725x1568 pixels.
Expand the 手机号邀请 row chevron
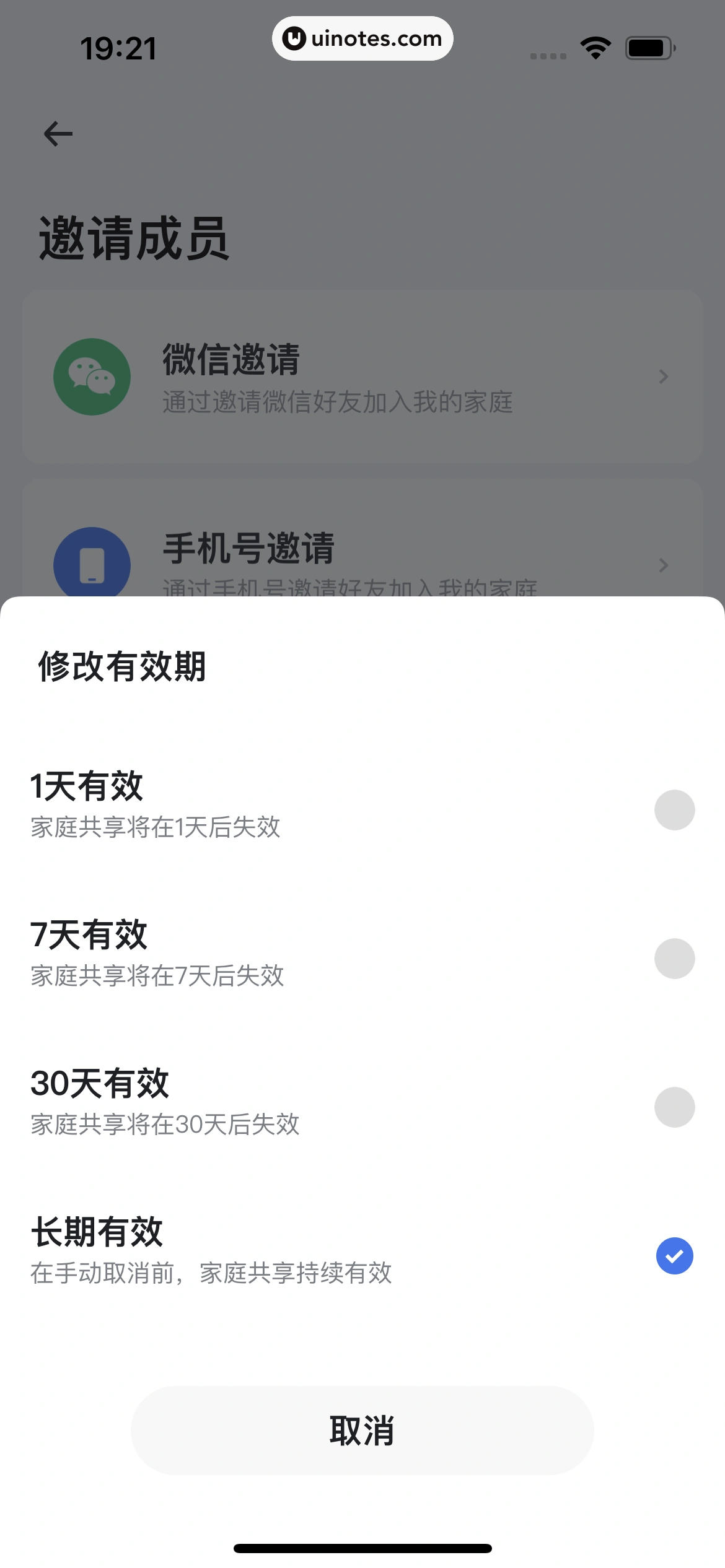coord(663,564)
